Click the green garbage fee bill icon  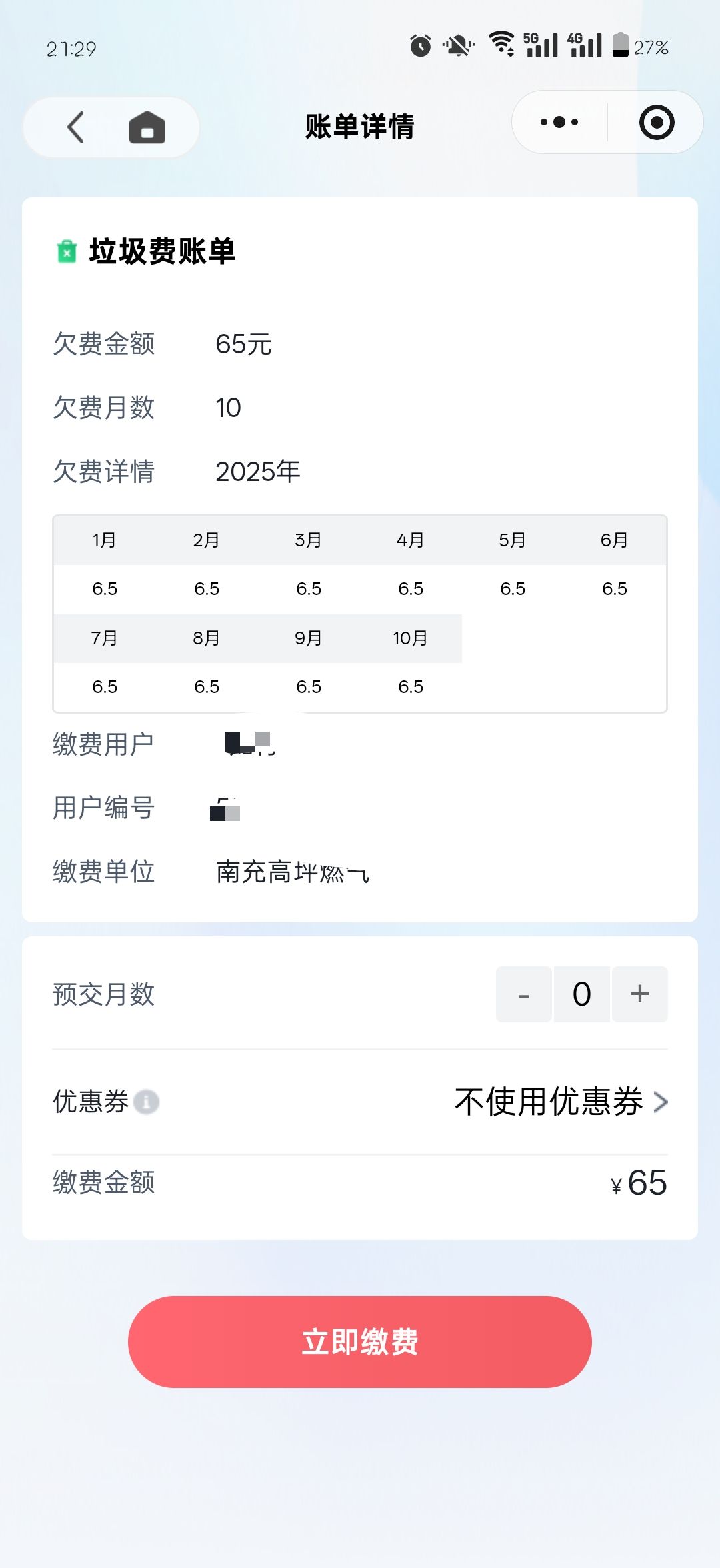click(67, 250)
